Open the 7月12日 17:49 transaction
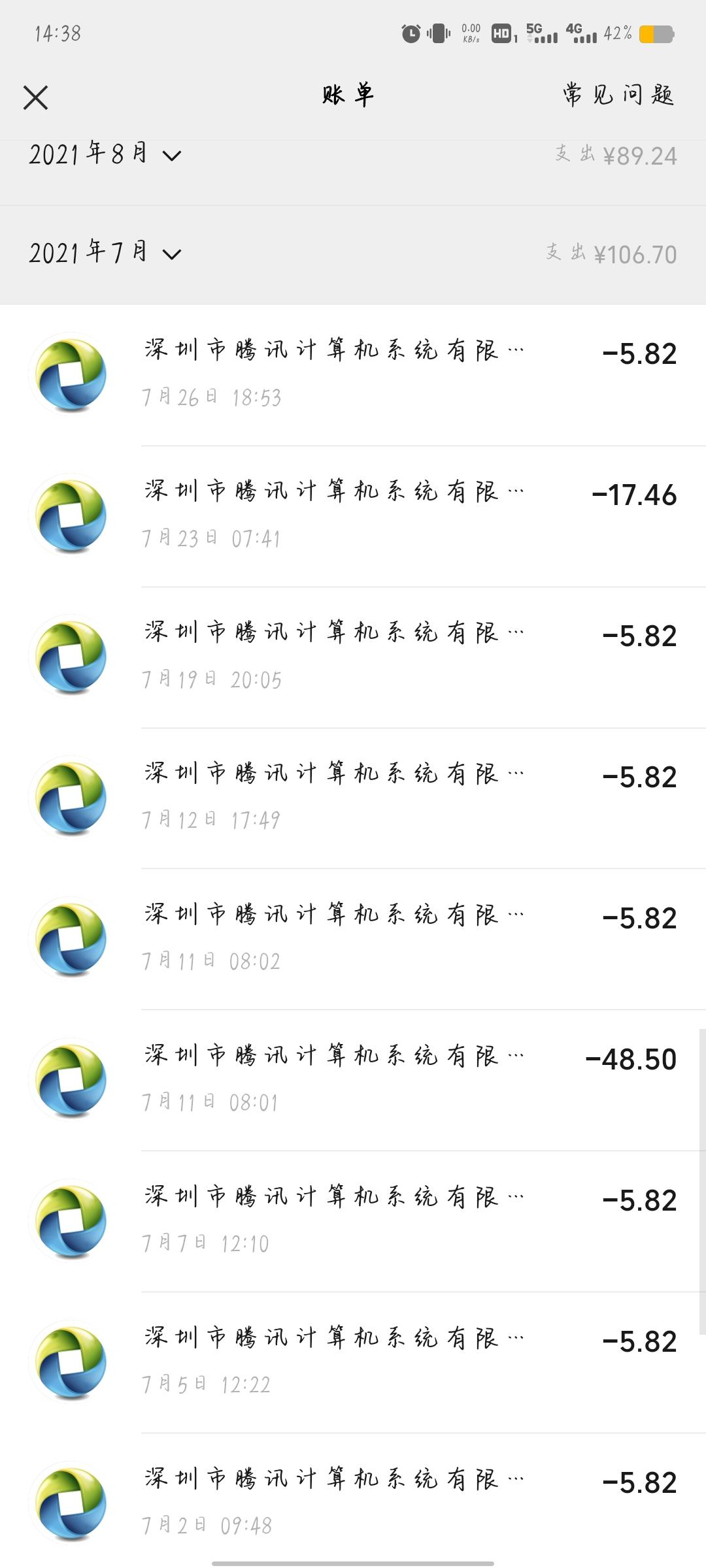706x1568 pixels. 353,798
